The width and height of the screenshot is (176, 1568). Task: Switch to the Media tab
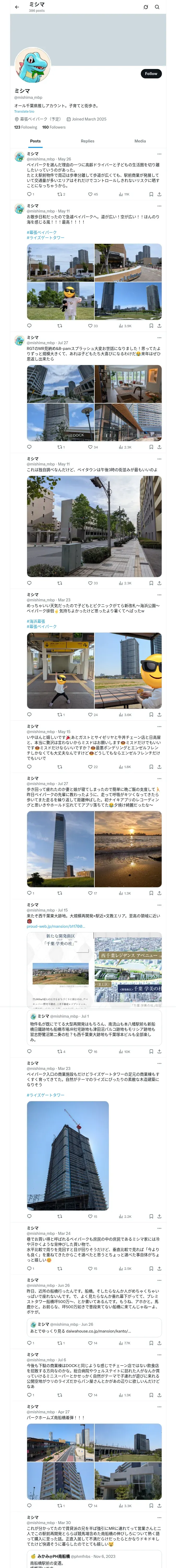139,141
